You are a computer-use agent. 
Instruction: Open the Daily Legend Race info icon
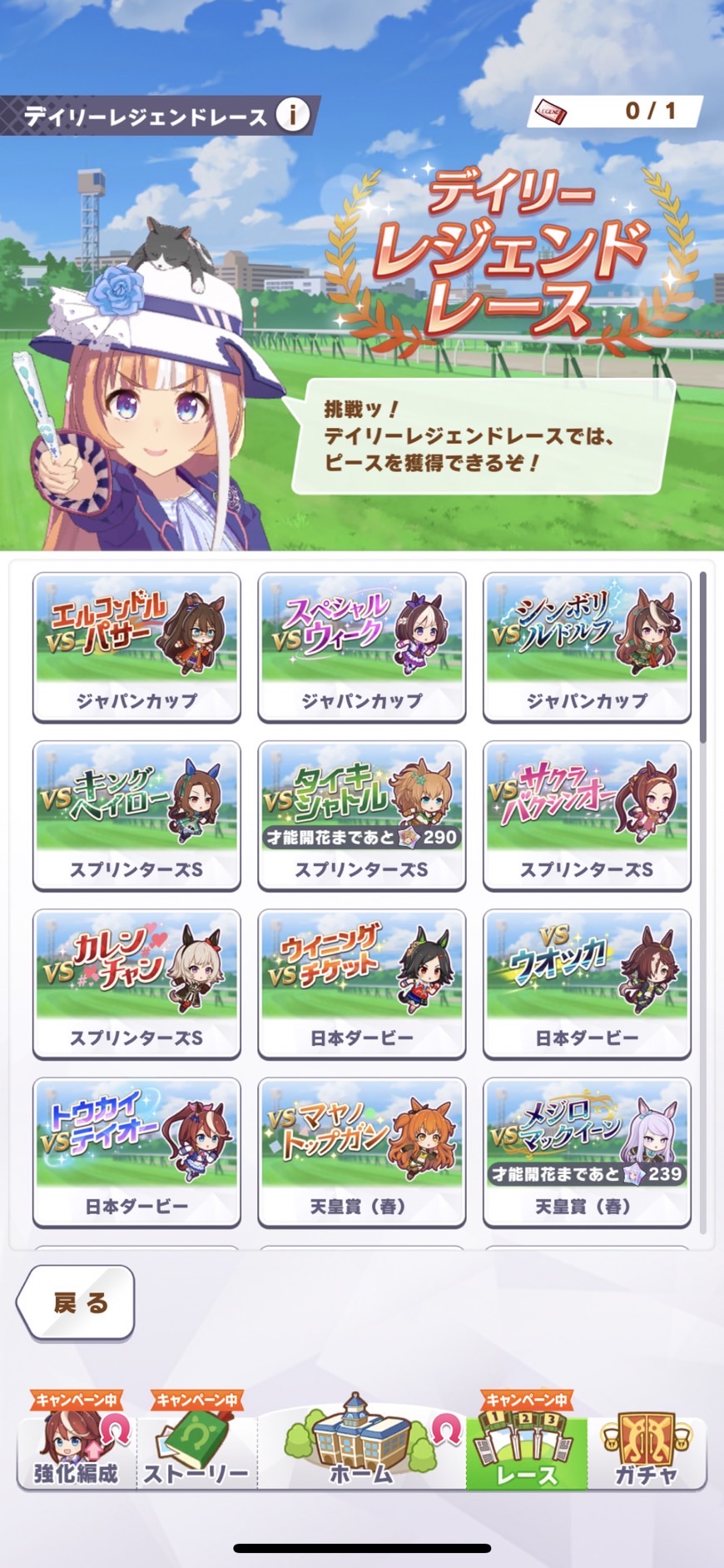point(292,114)
